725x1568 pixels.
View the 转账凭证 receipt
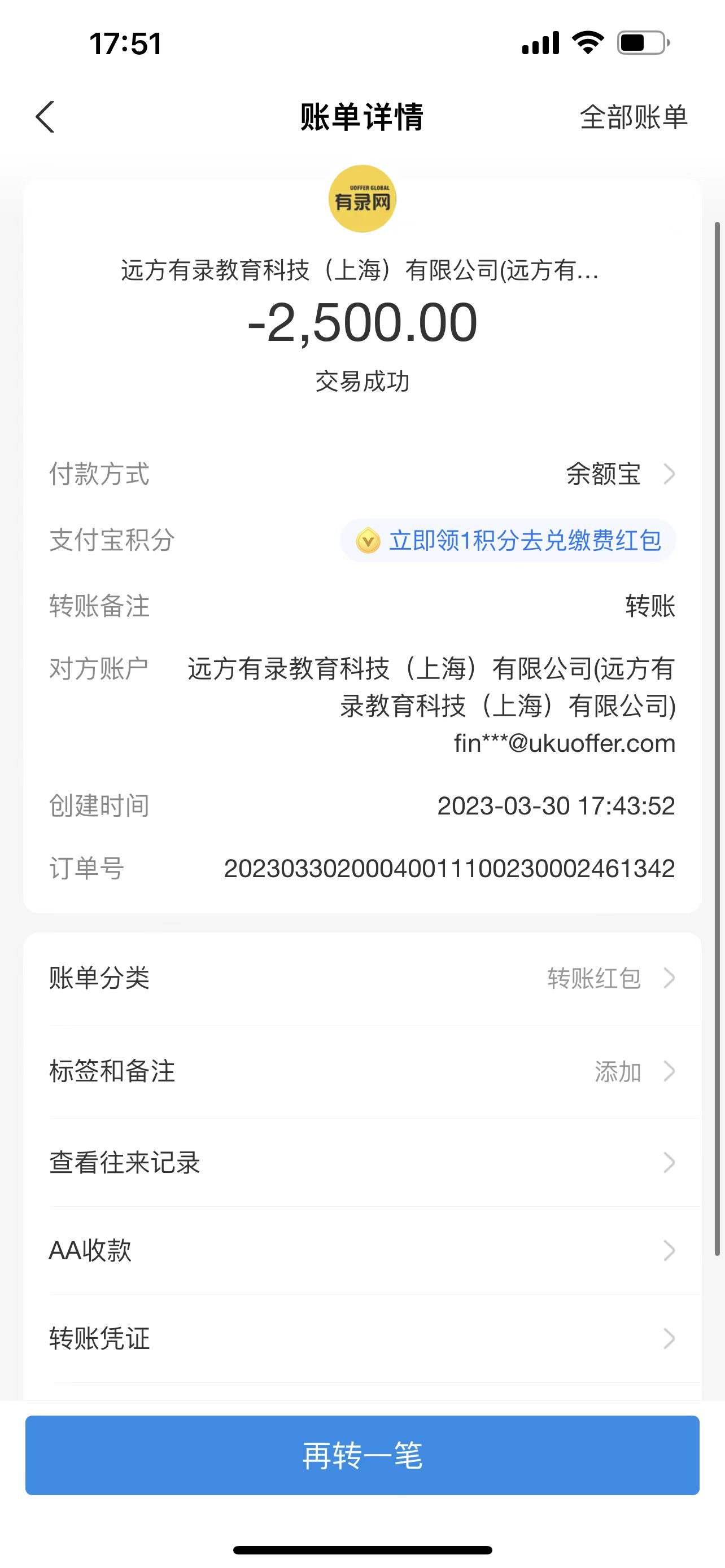(362, 1338)
